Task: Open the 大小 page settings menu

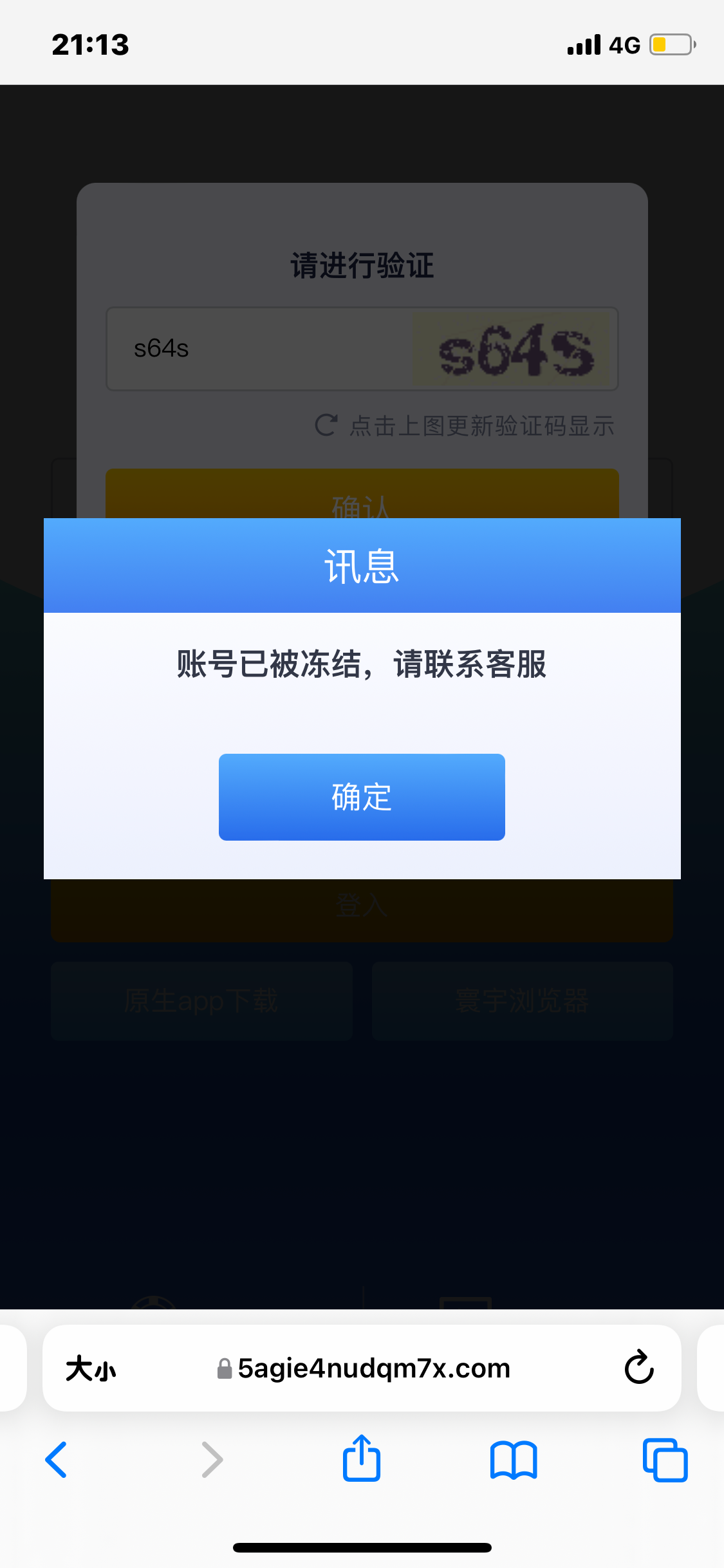Action: pyautogui.click(x=91, y=1368)
